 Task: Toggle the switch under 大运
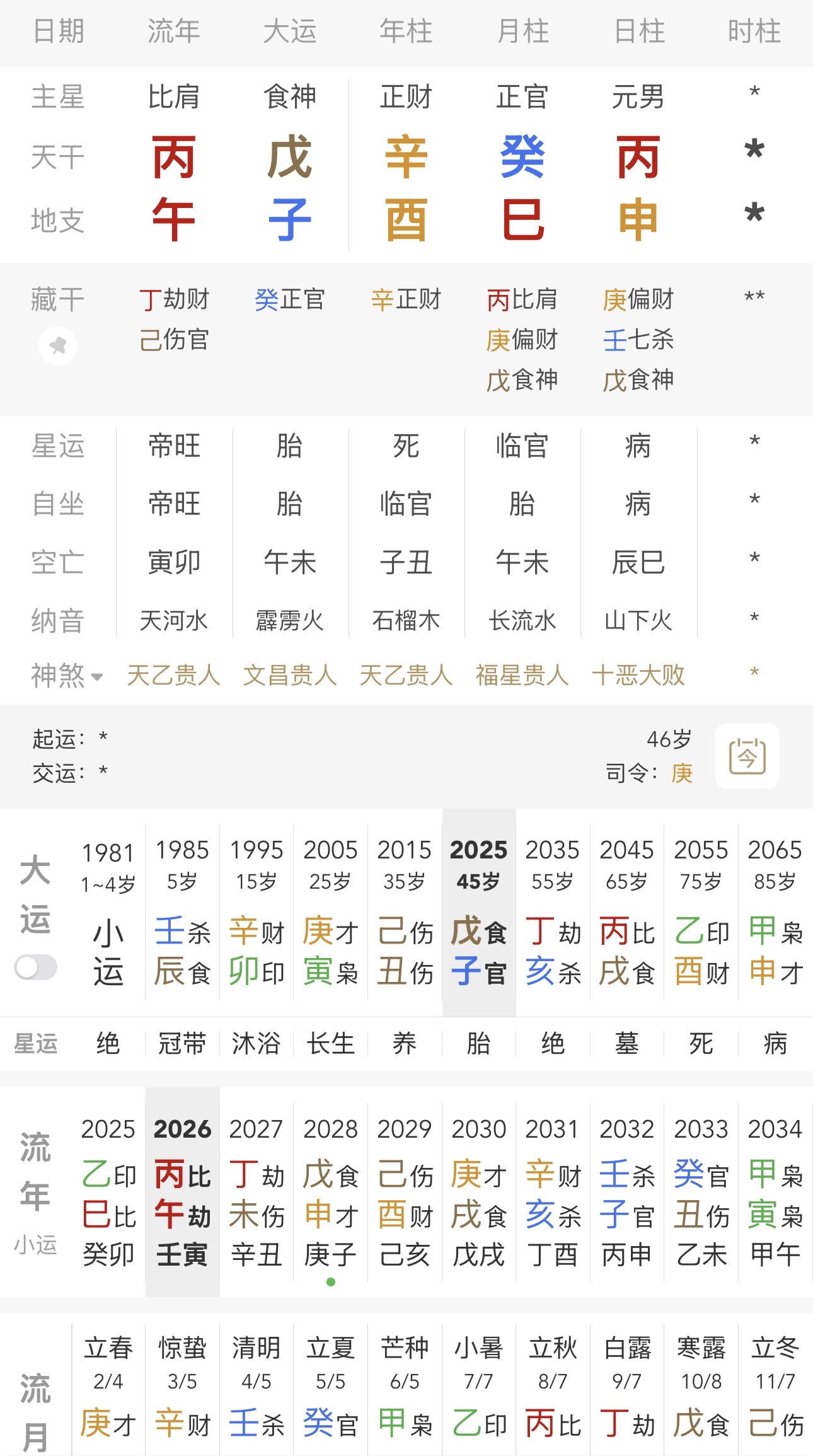[36, 968]
